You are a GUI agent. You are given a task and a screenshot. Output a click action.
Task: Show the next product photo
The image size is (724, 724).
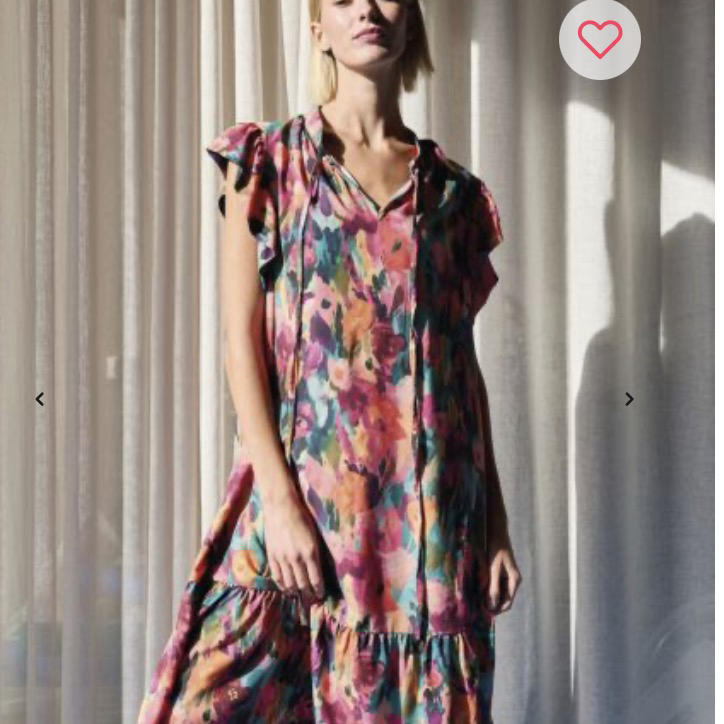coord(629,399)
